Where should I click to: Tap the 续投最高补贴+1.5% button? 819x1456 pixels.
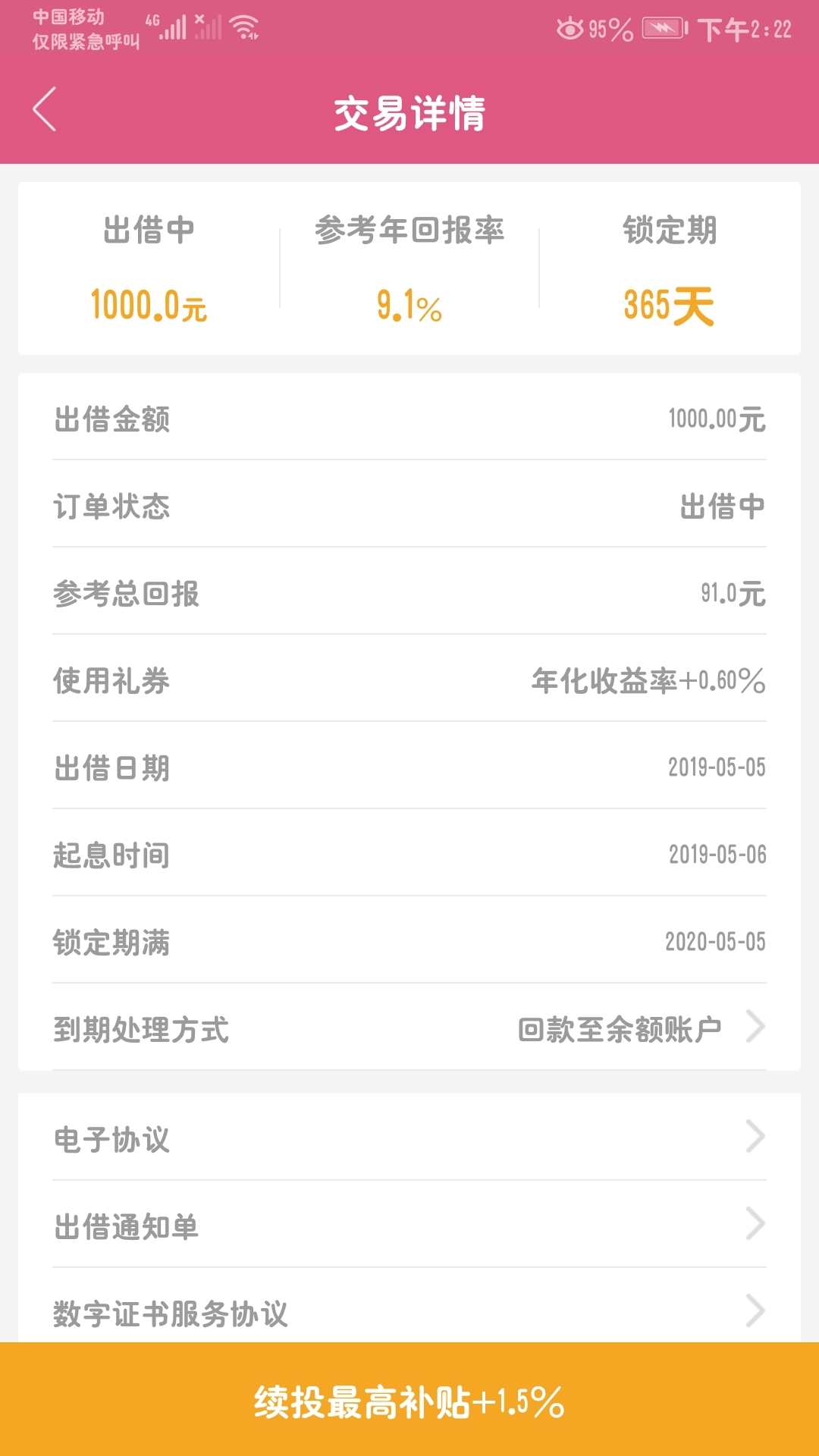point(409,1399)
